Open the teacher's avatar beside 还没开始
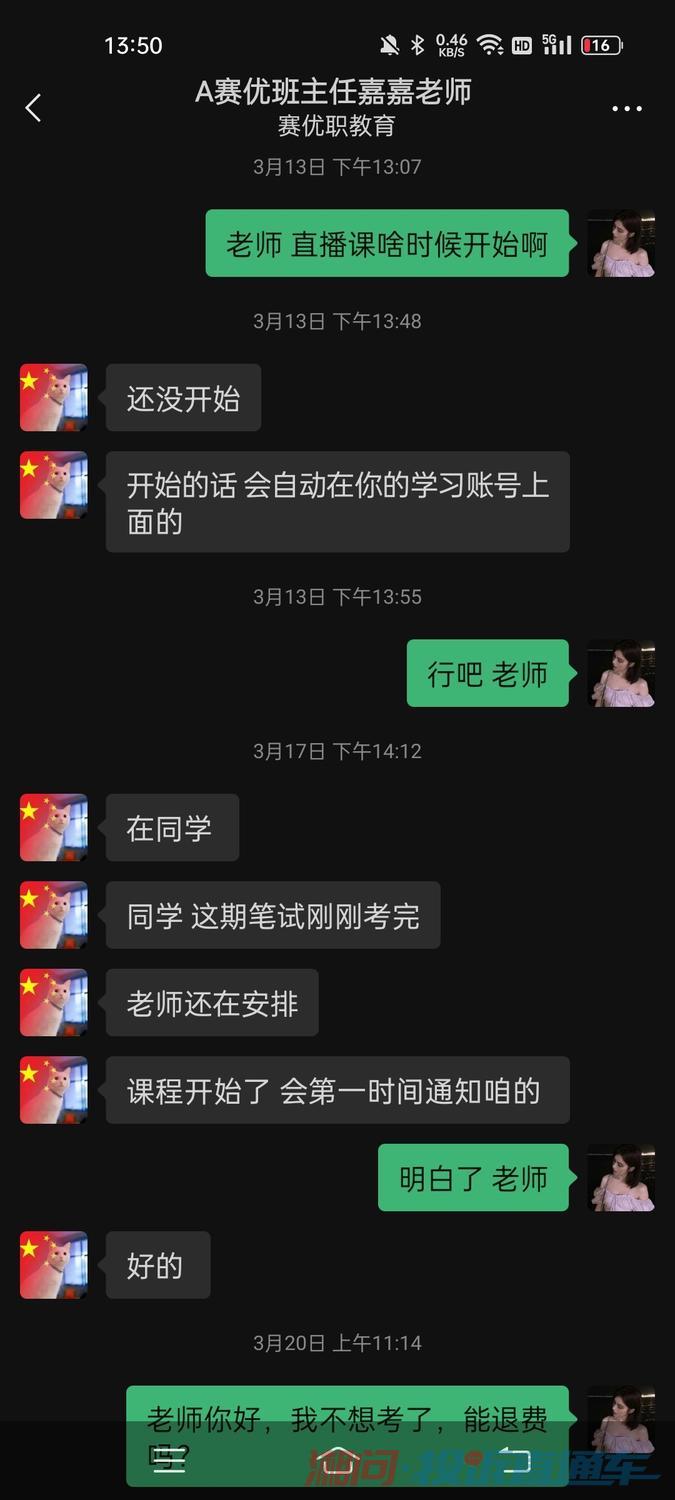 [x=54, y=397]
